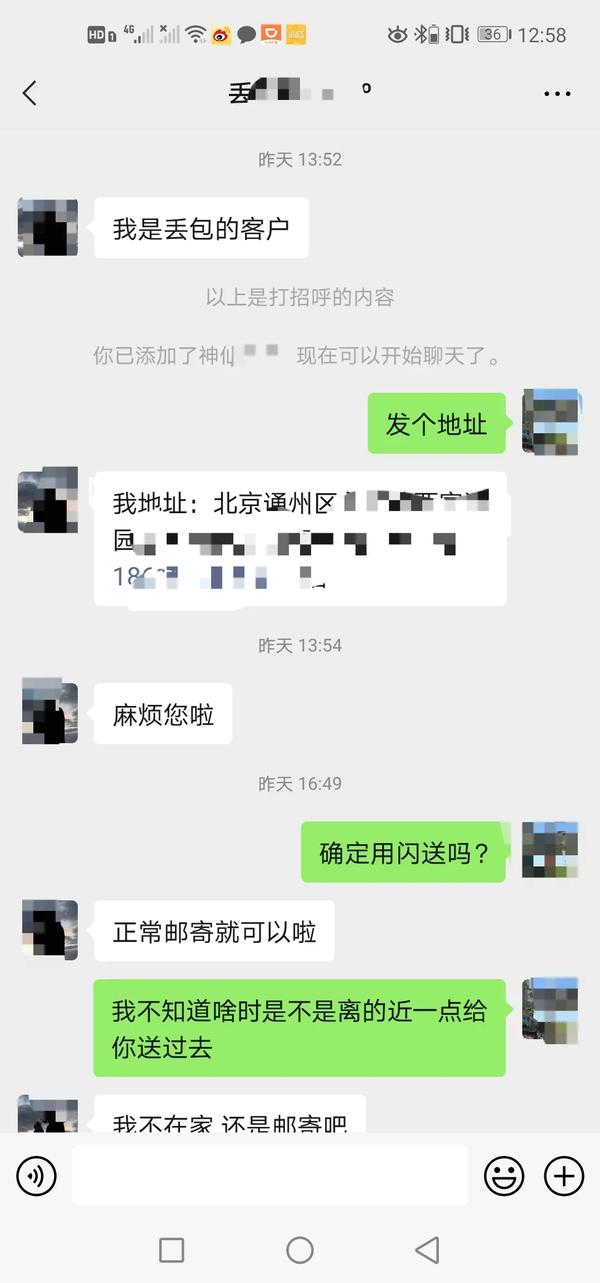
Task: Open contact's avatar beside 麻烦您啦
Action: pos(50,712)
